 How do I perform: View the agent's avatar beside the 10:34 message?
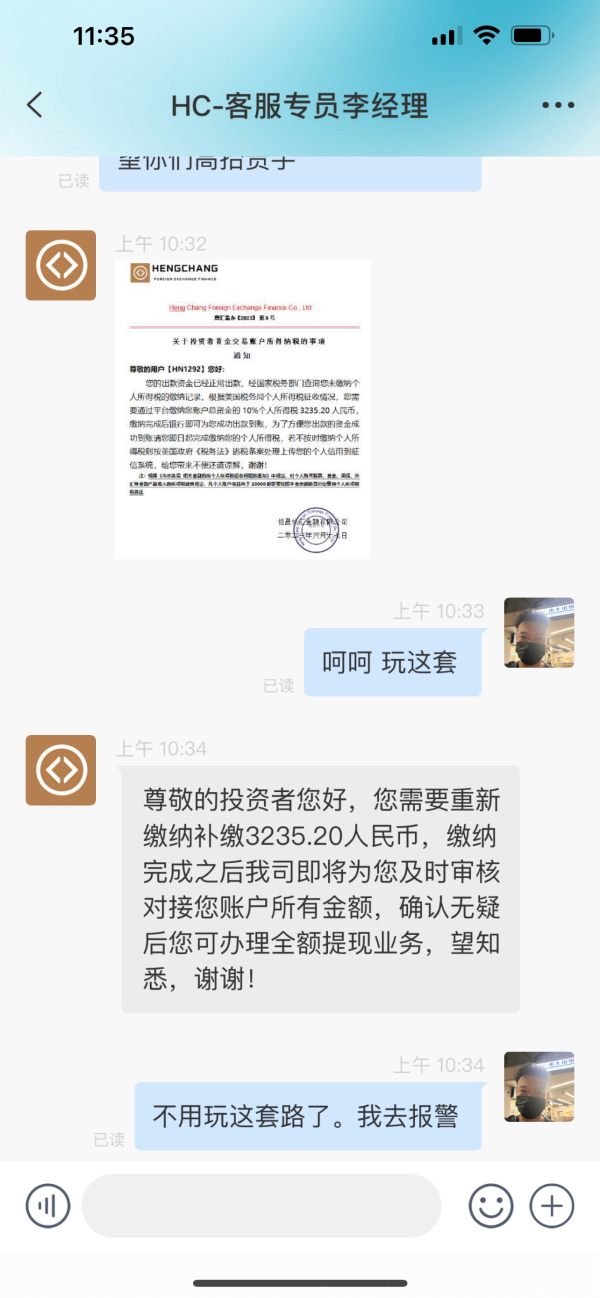(x=61, y=770)
